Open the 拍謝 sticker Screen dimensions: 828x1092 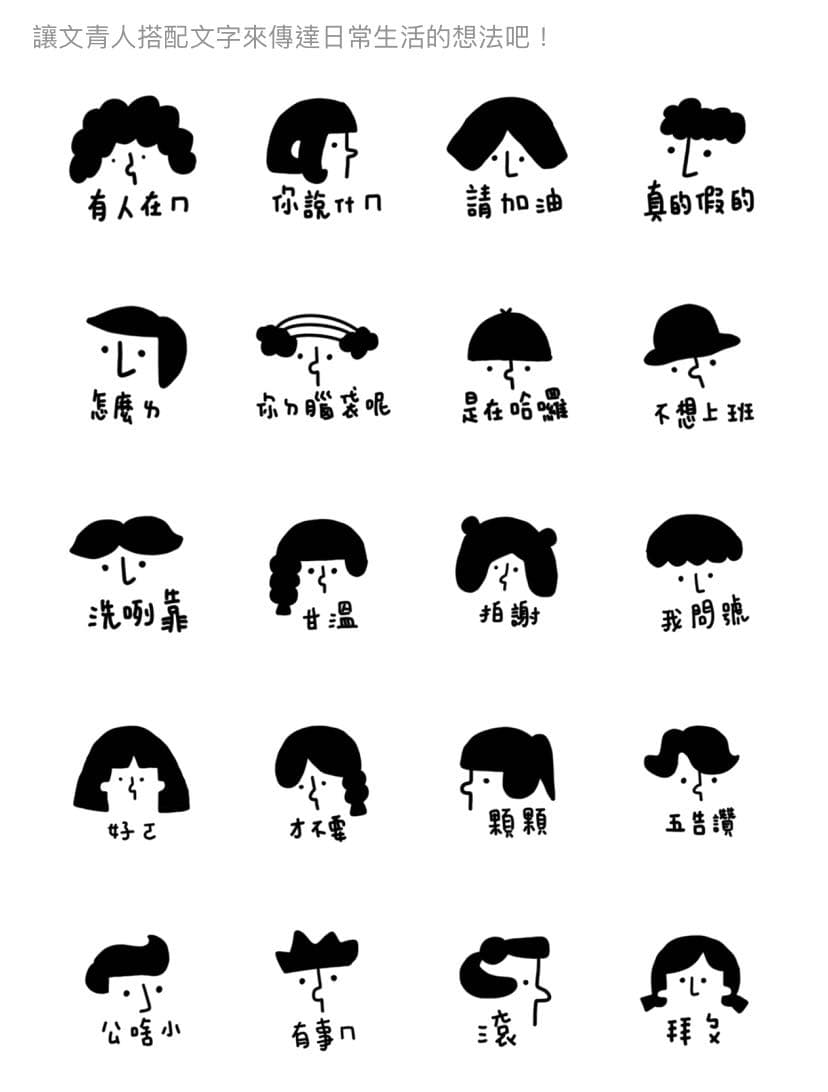pos(508,572)
